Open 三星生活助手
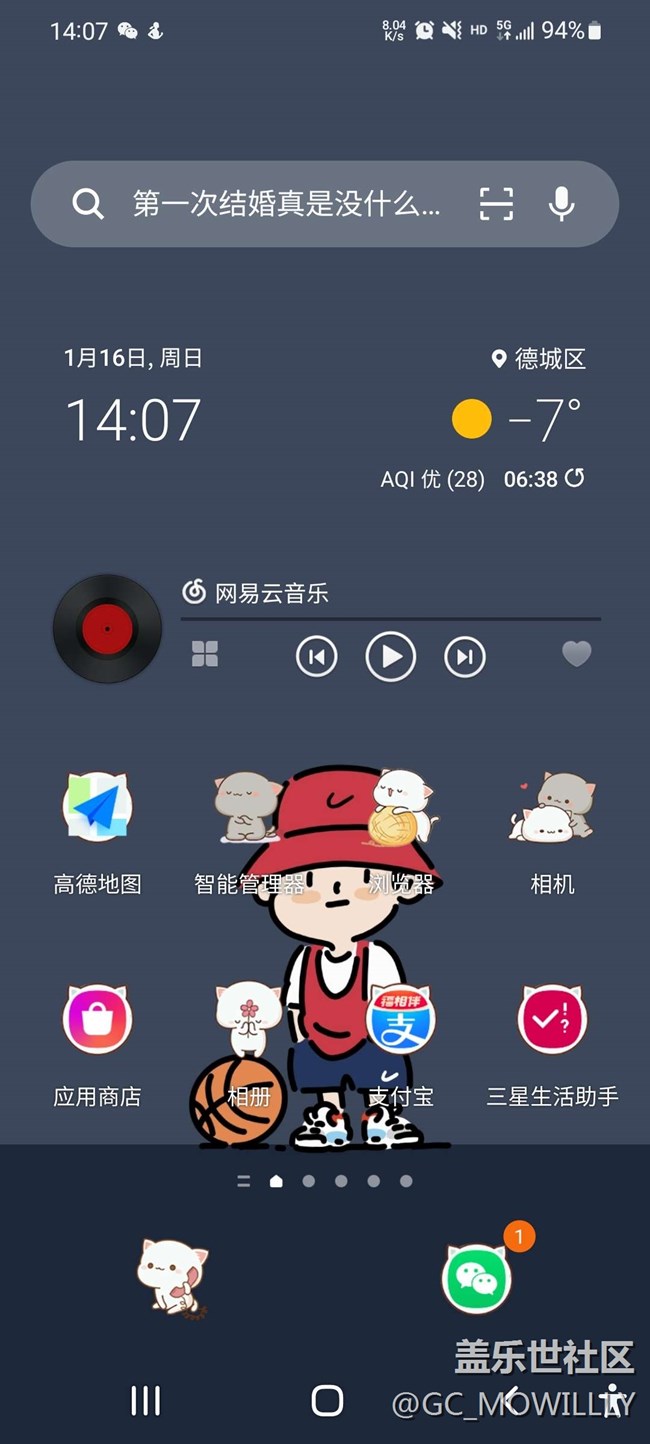This screenshot has height=1444, width=650. coord(552,1020)
